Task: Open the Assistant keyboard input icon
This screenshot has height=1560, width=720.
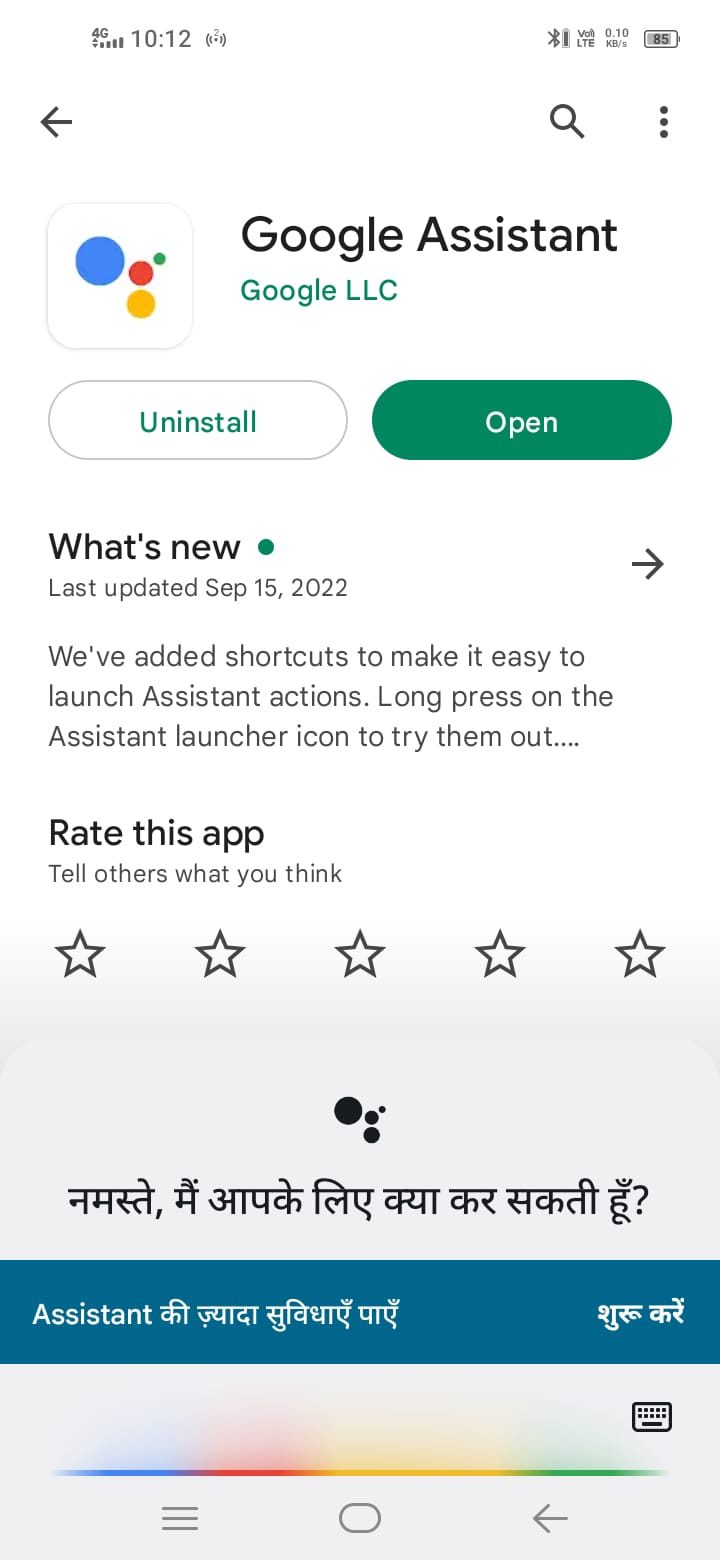Action: (x=652, y=1416)
